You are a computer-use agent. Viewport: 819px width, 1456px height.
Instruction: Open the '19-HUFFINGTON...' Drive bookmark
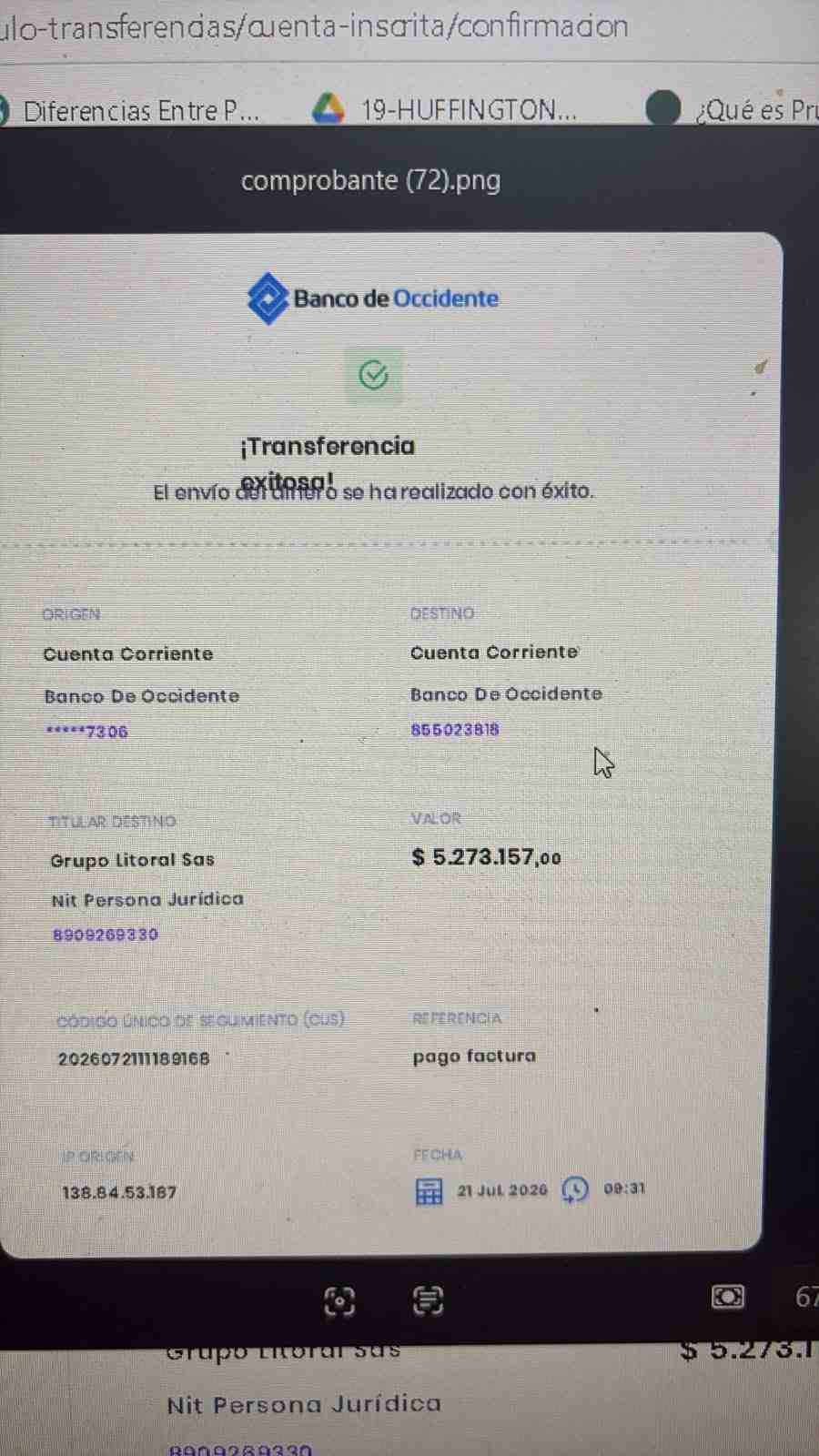[x=445, y=110]
